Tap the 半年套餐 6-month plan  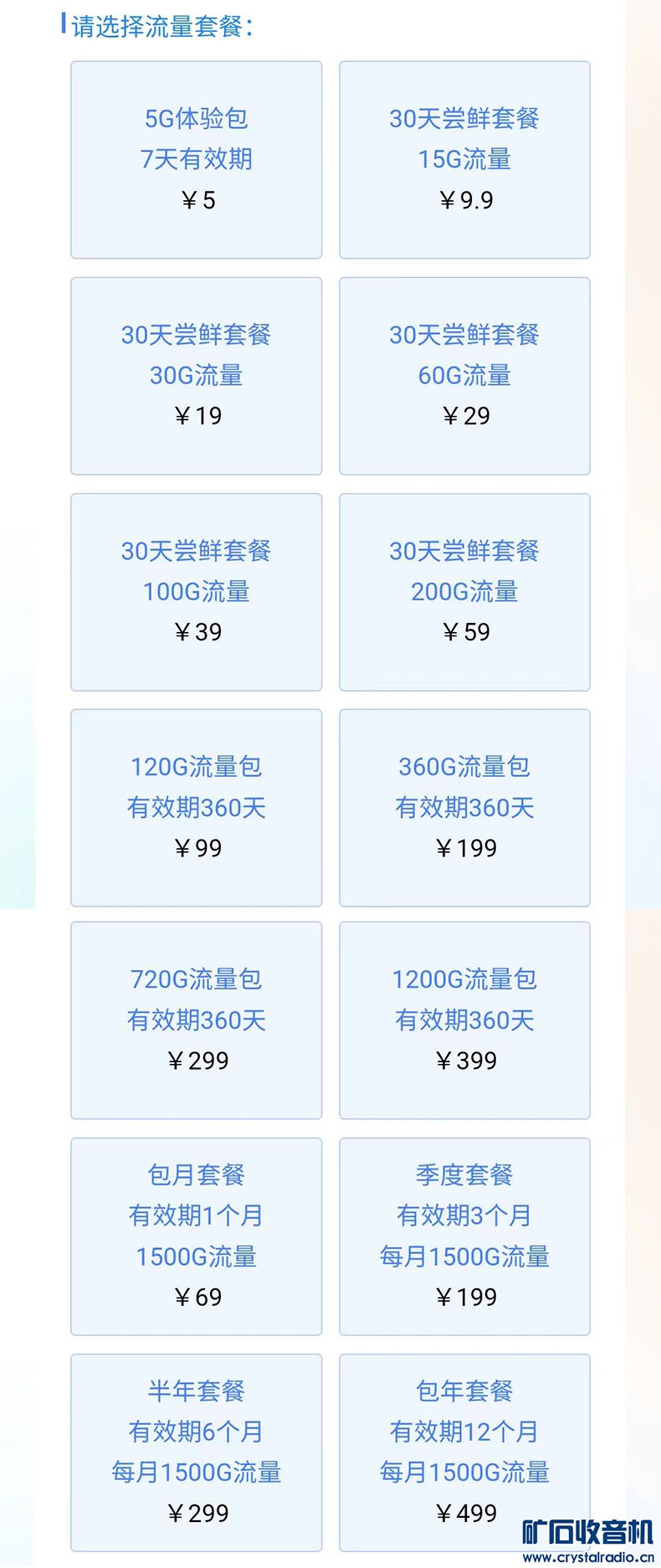coord(196,1452)
